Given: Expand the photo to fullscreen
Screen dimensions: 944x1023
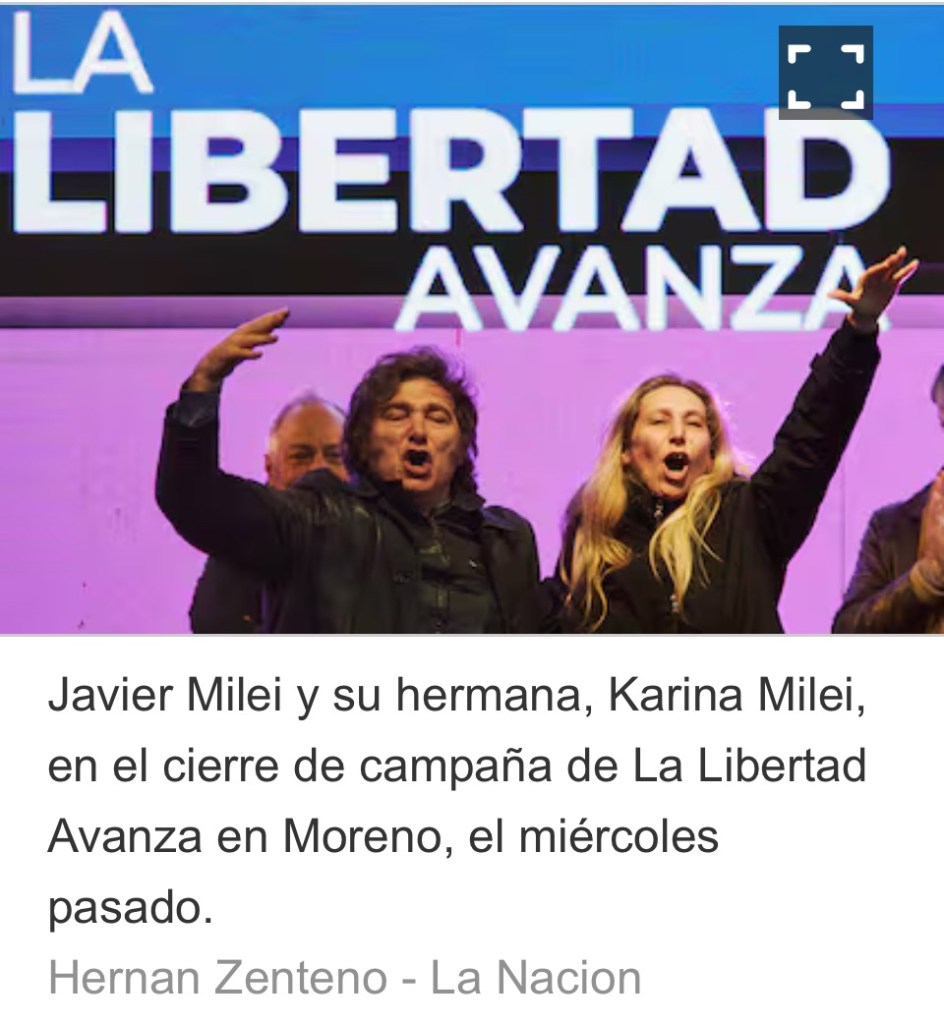Looking at the screenshot, I should [825, 73].
